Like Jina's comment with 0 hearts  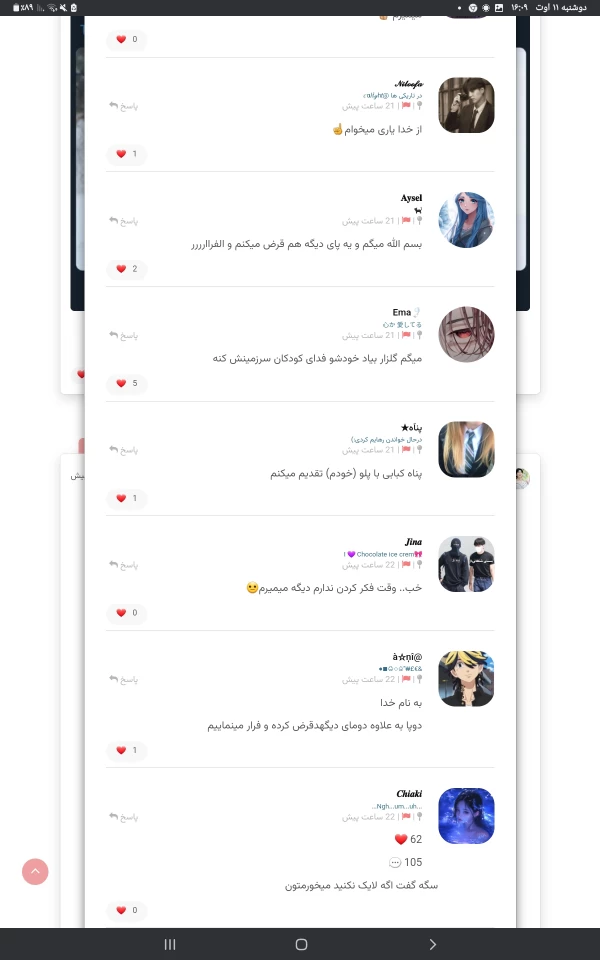tap(121, 613)
